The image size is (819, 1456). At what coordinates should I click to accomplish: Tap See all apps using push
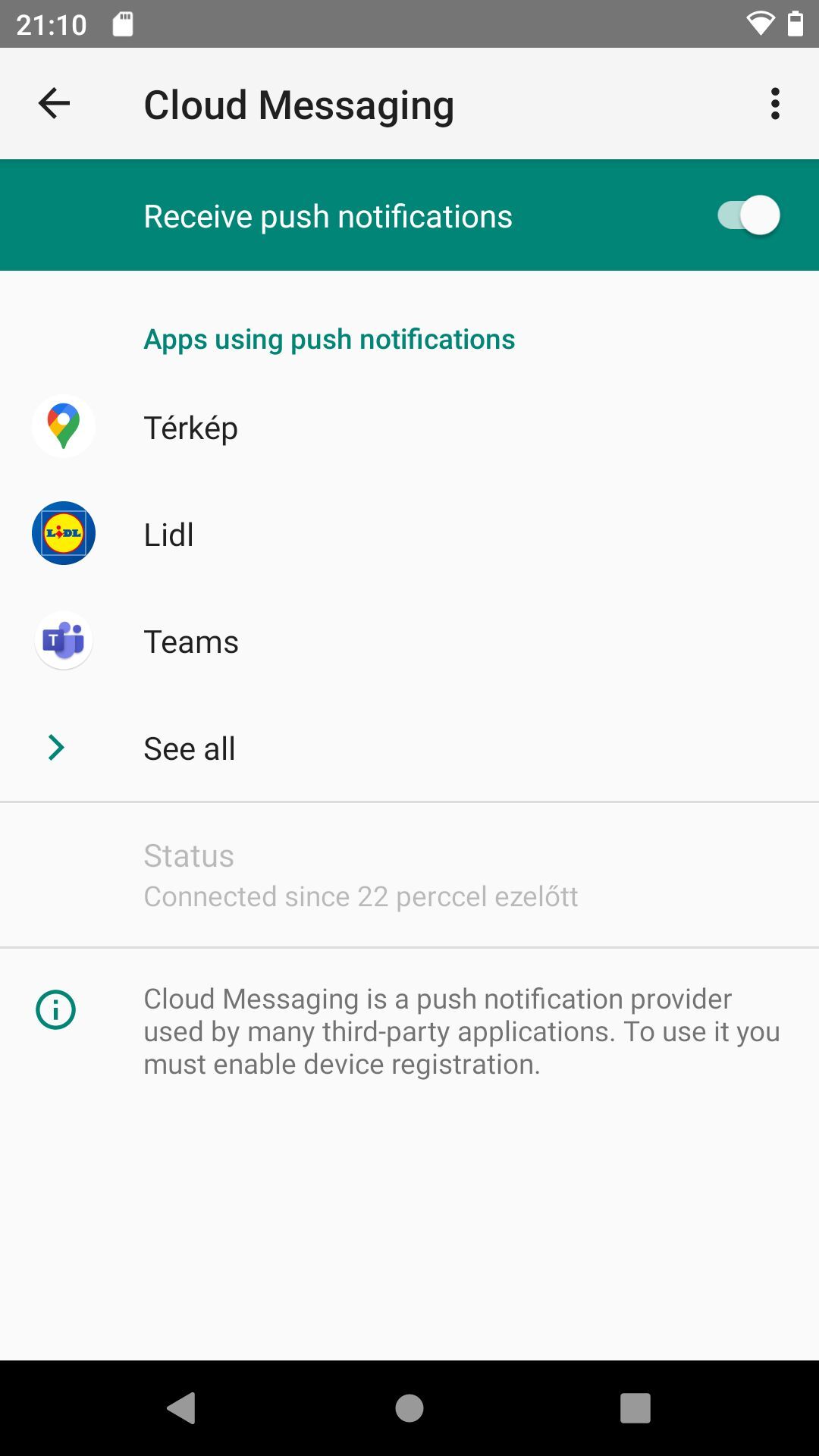[409, 748]
